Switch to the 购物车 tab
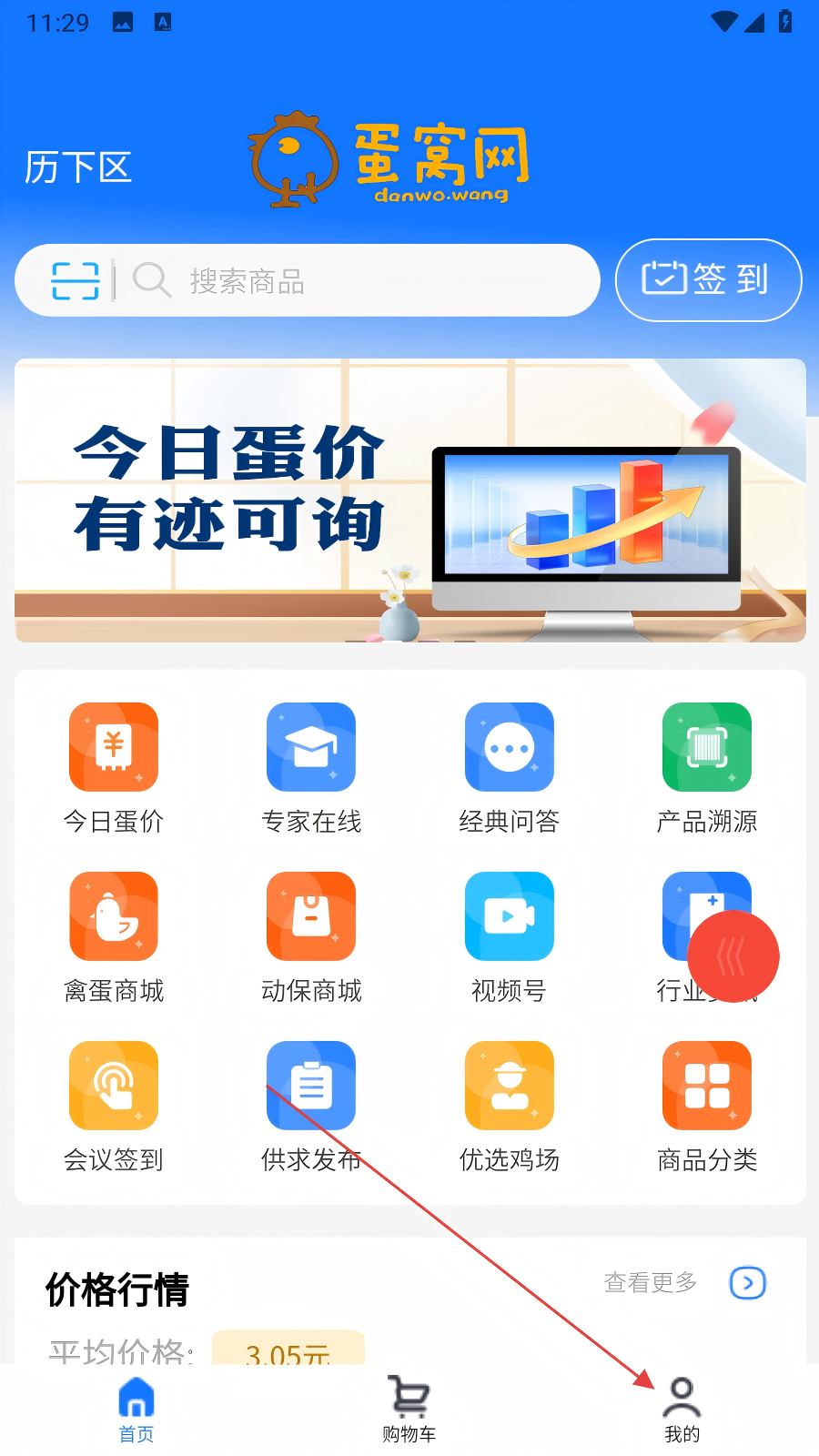The width and height of the screenshot is (819, 1456). (x=409, y=1410)
